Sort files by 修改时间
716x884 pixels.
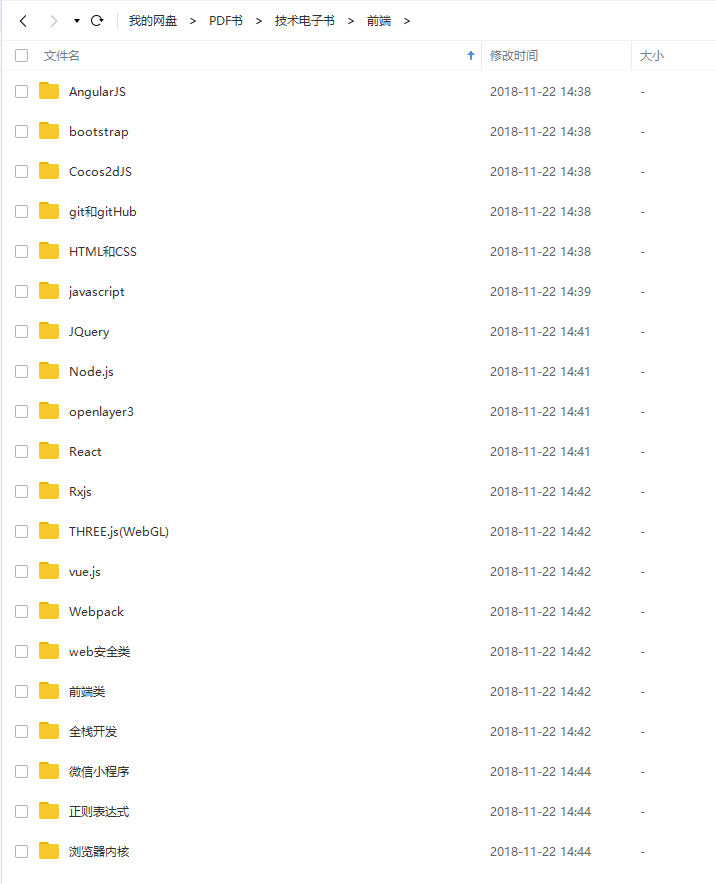[x=514, y=56]
